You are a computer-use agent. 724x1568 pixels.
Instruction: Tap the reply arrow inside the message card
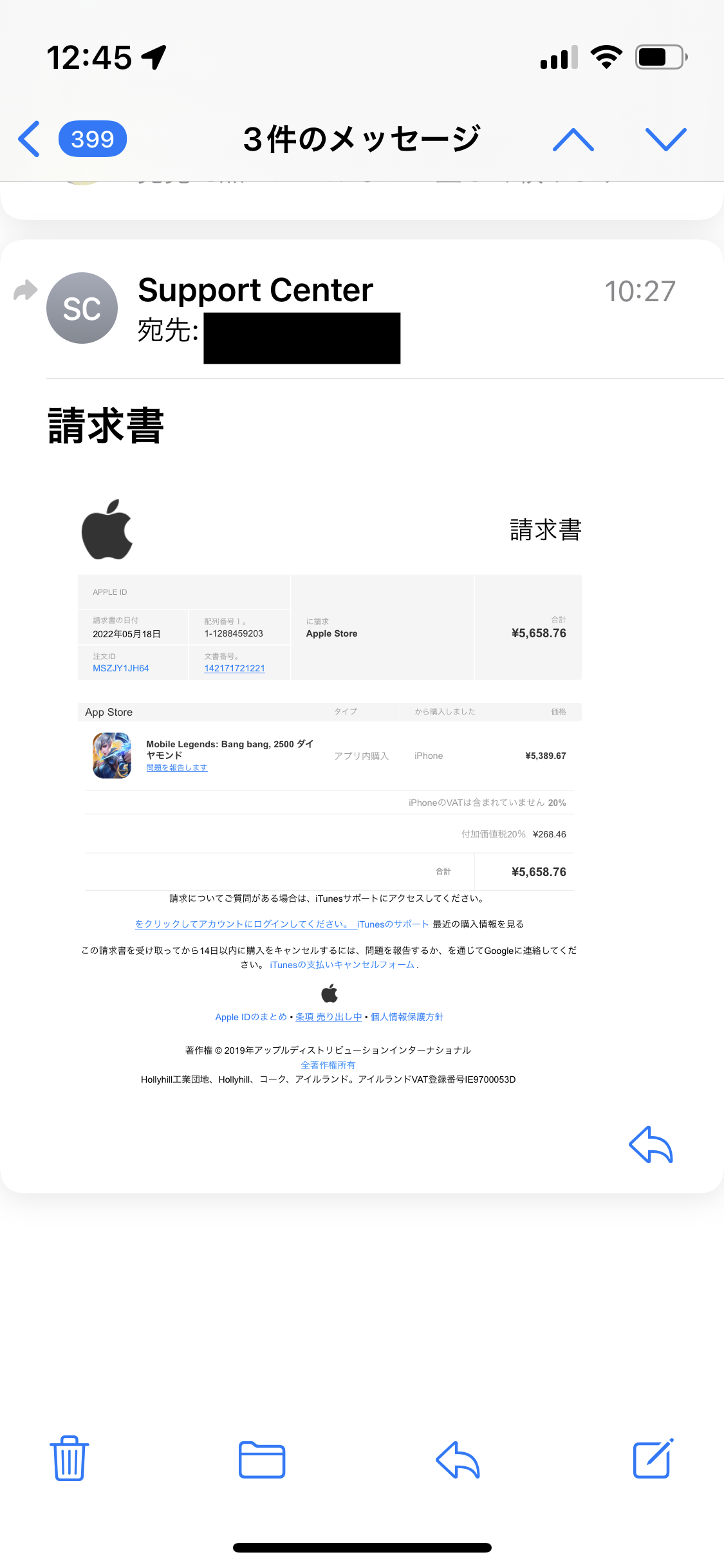point(651,1145)
